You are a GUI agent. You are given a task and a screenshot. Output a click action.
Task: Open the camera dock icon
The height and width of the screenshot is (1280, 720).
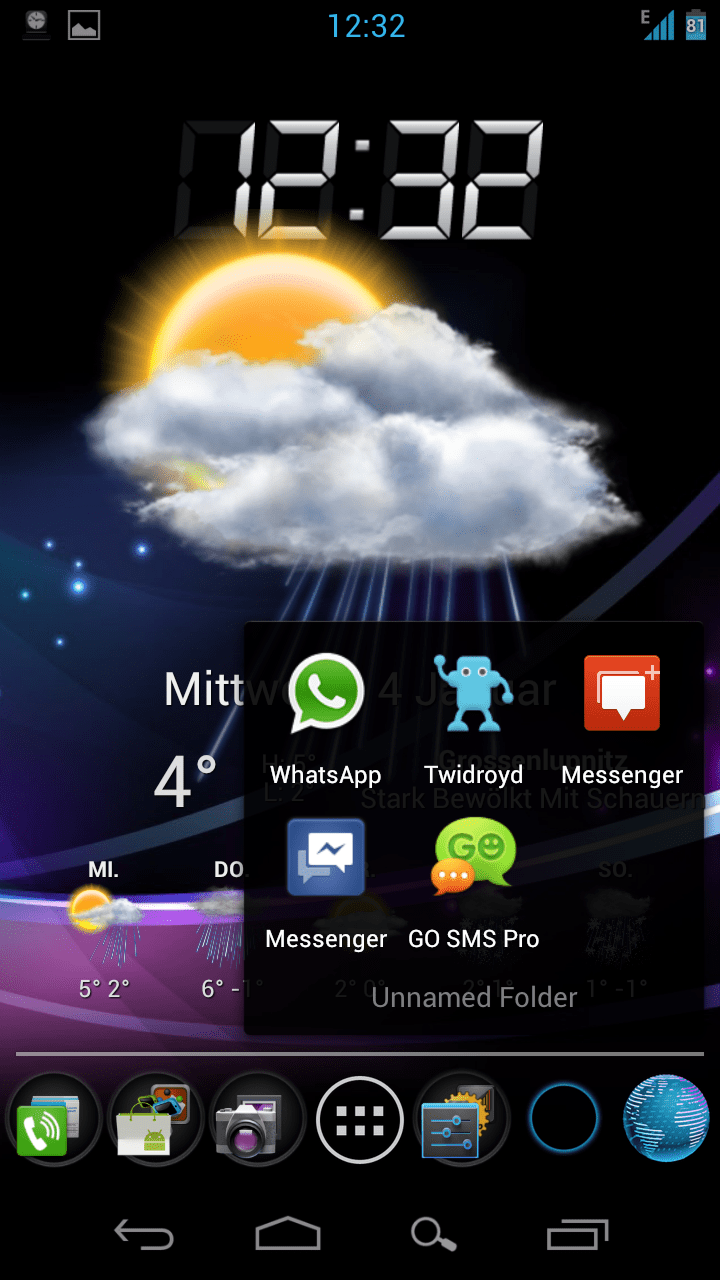[x=258, y=1120]
